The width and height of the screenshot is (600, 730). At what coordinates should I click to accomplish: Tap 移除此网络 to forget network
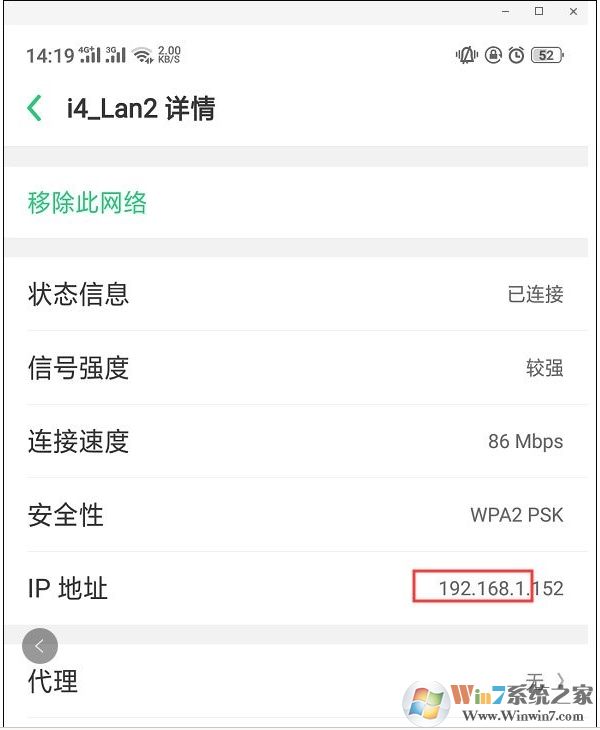[x=87, y=203]
